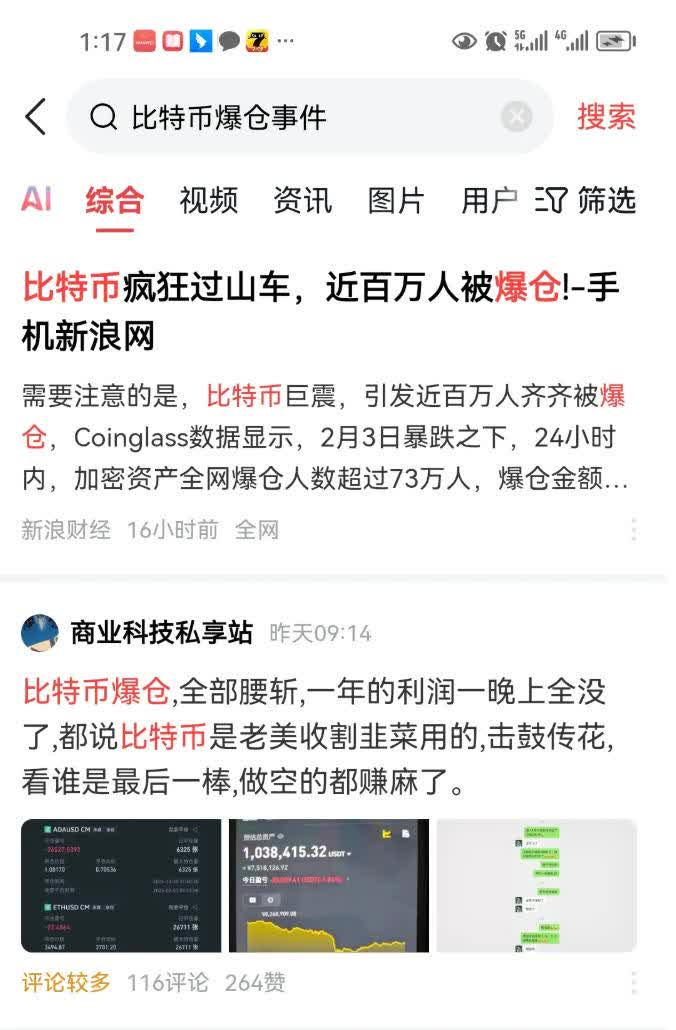Open the 新浪网 article about 近百万人被爆仓
This screenshot has height=1030, width=676.
coord(320,311)
